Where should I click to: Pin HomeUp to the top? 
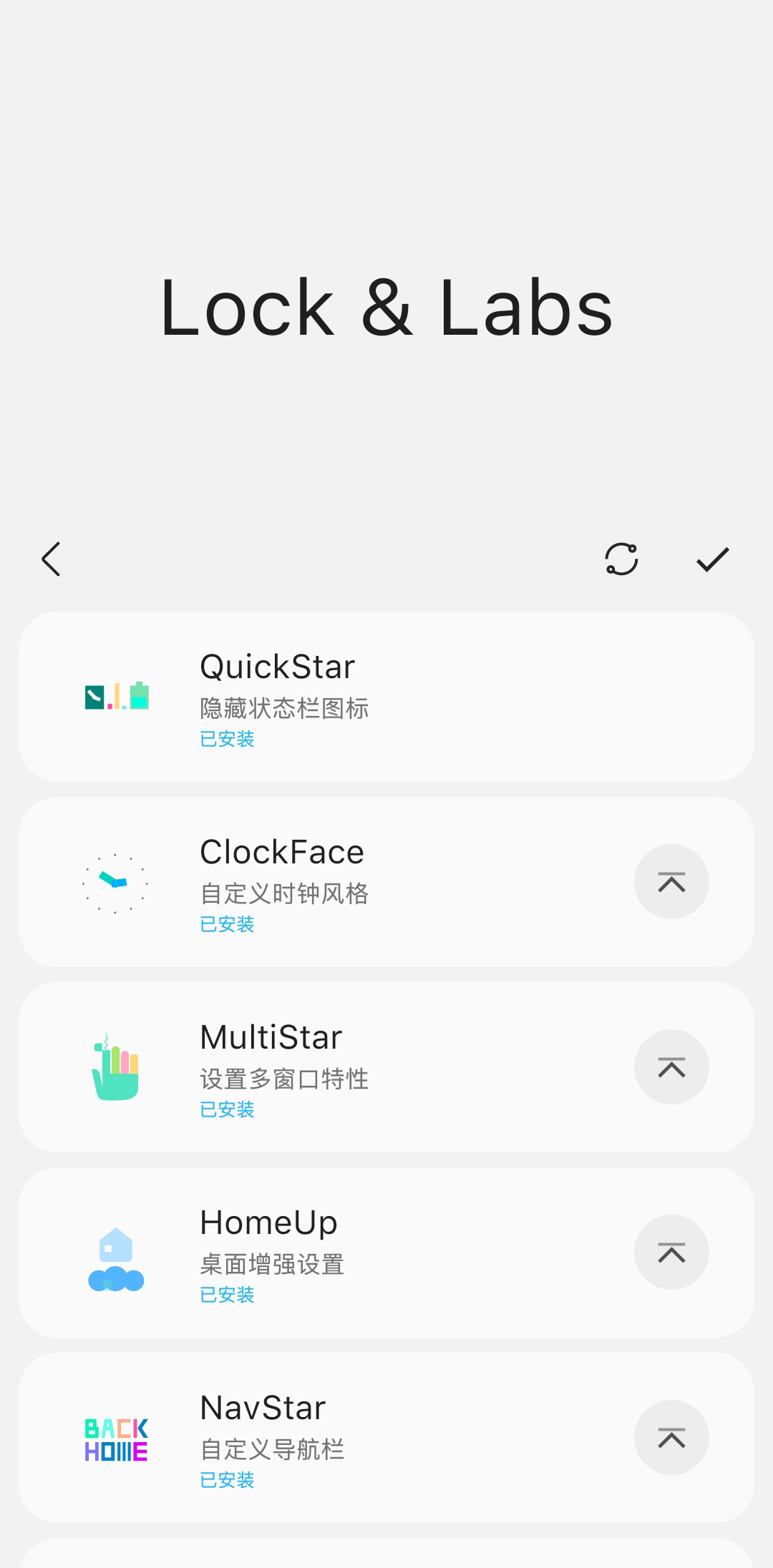click(x=671, y=1253)
